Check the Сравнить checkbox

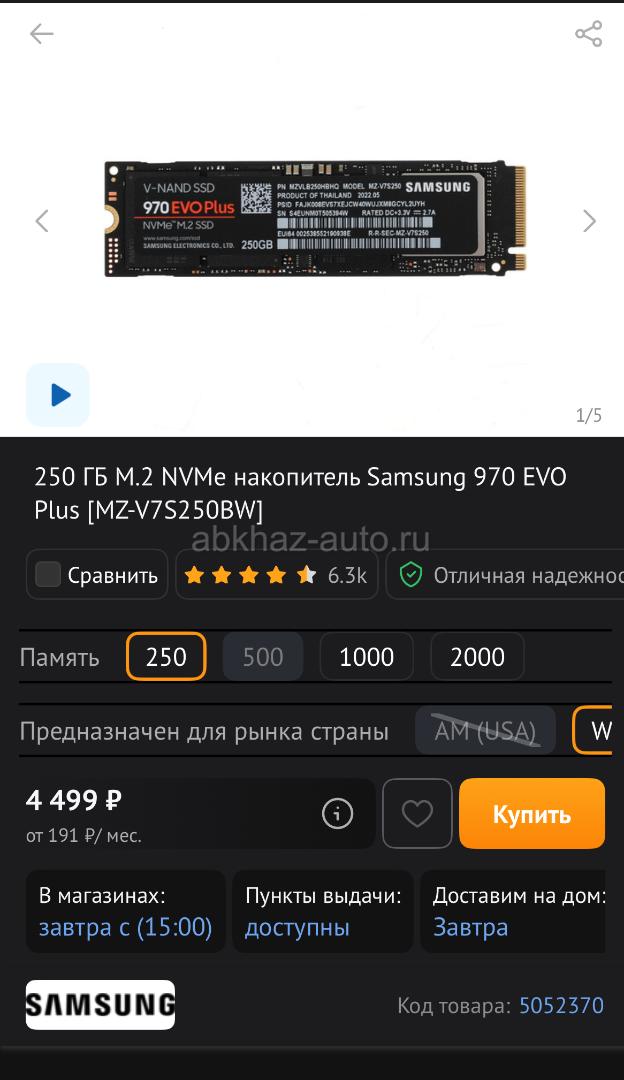[x=48, y=574]
